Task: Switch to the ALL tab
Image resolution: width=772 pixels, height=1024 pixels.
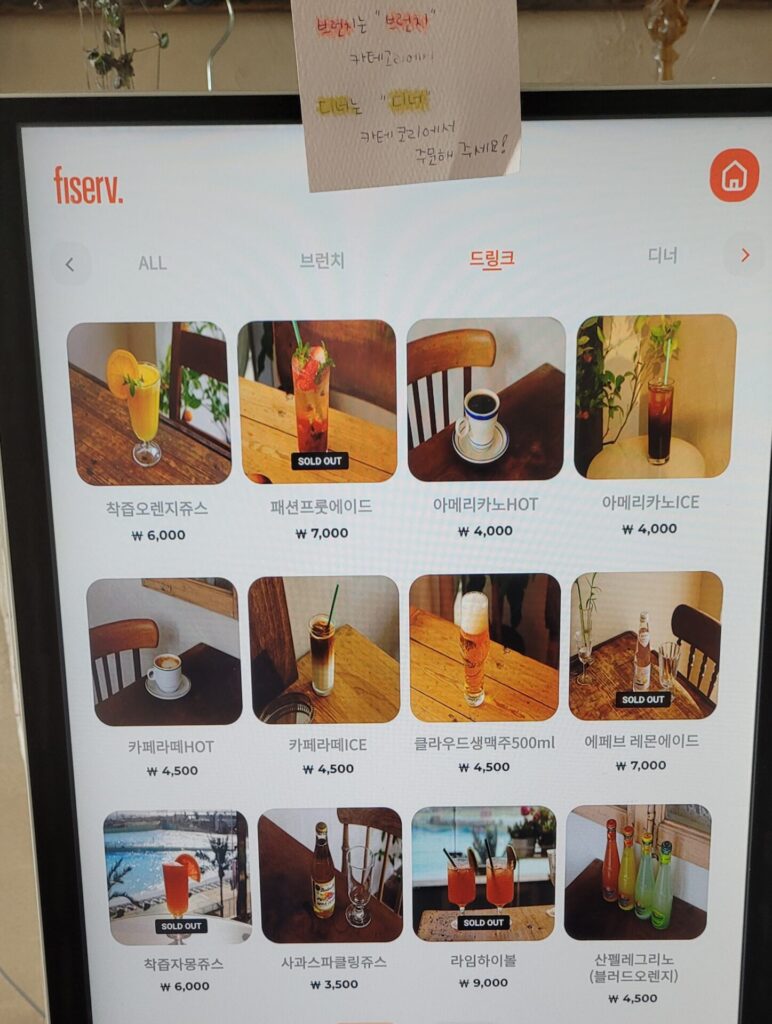Action: [152, 263]
